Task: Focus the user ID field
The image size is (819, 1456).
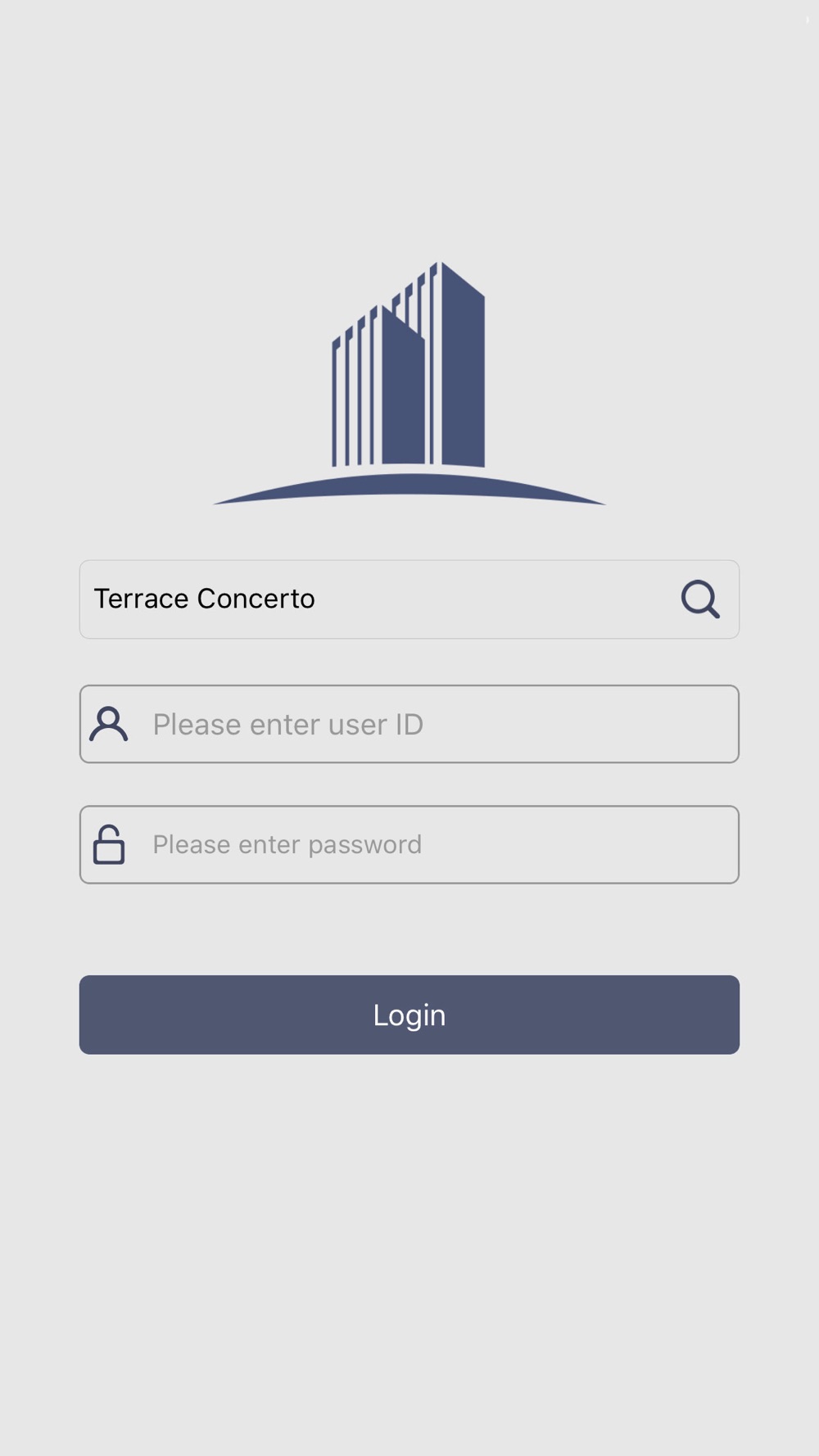Action: [409, 724]
